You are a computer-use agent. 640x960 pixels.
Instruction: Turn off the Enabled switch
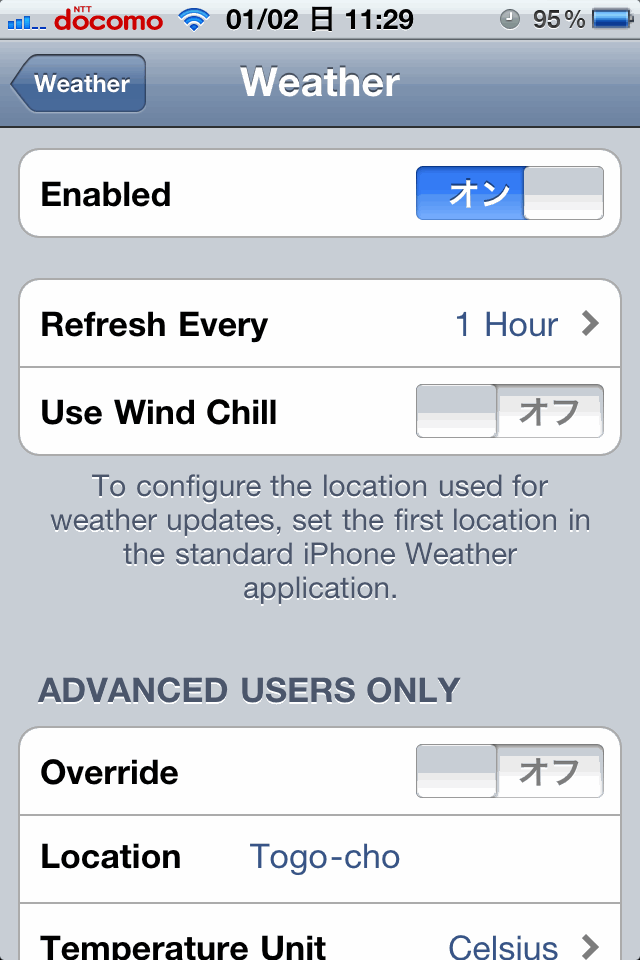pos(509,193)
